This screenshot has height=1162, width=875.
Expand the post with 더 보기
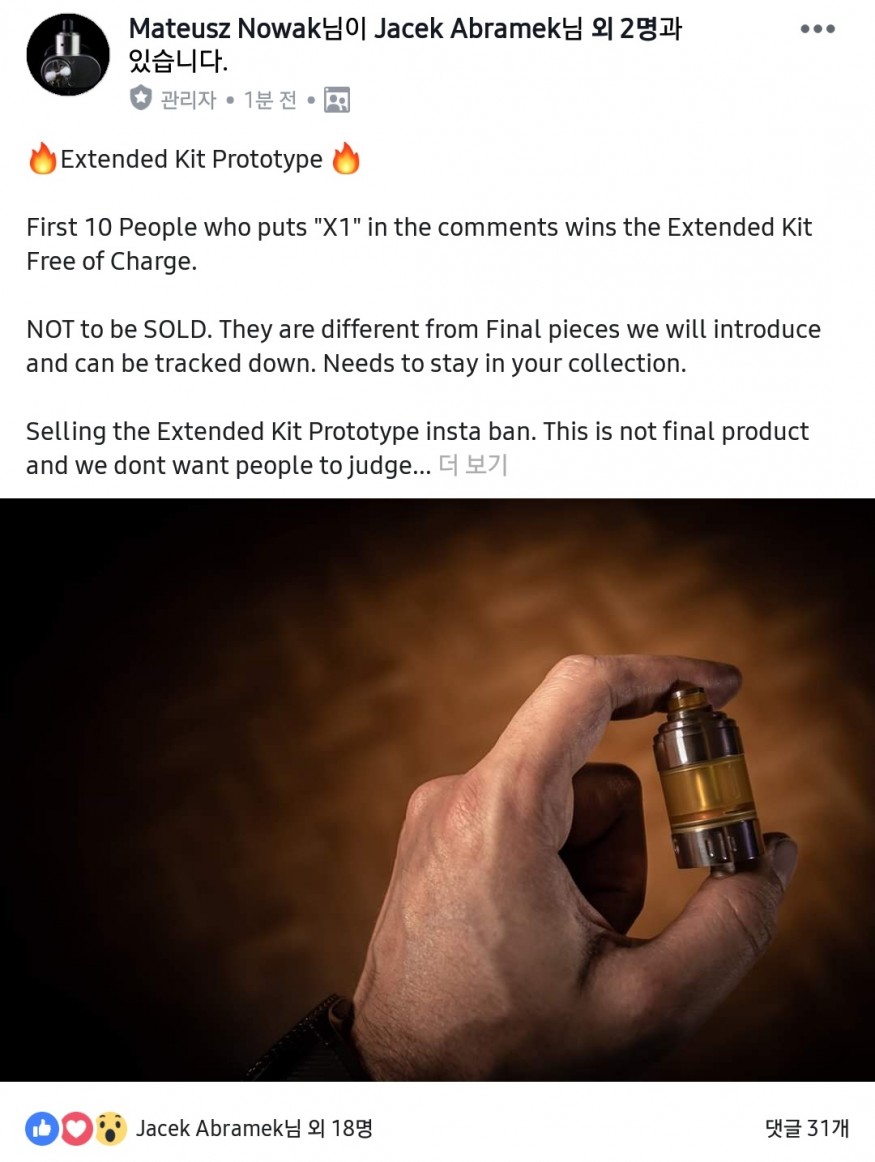click(x=473, y=465)
